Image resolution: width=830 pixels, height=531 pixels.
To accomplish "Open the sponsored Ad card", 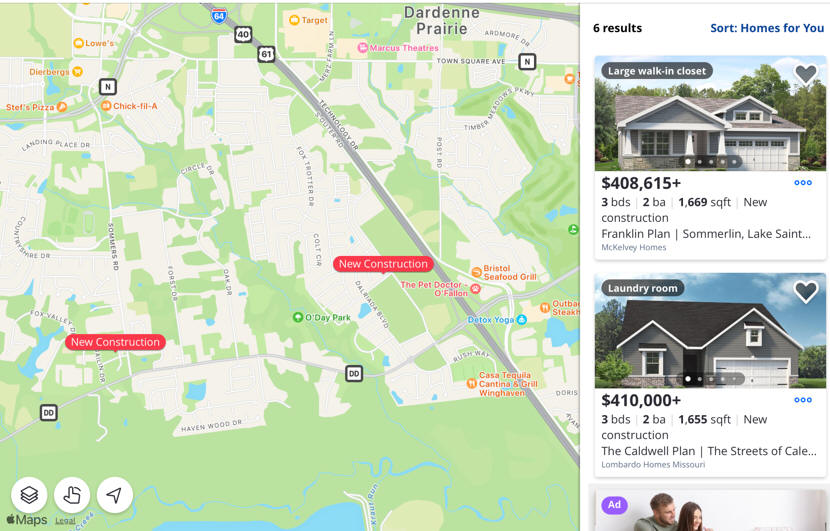I will pos(710,510).
